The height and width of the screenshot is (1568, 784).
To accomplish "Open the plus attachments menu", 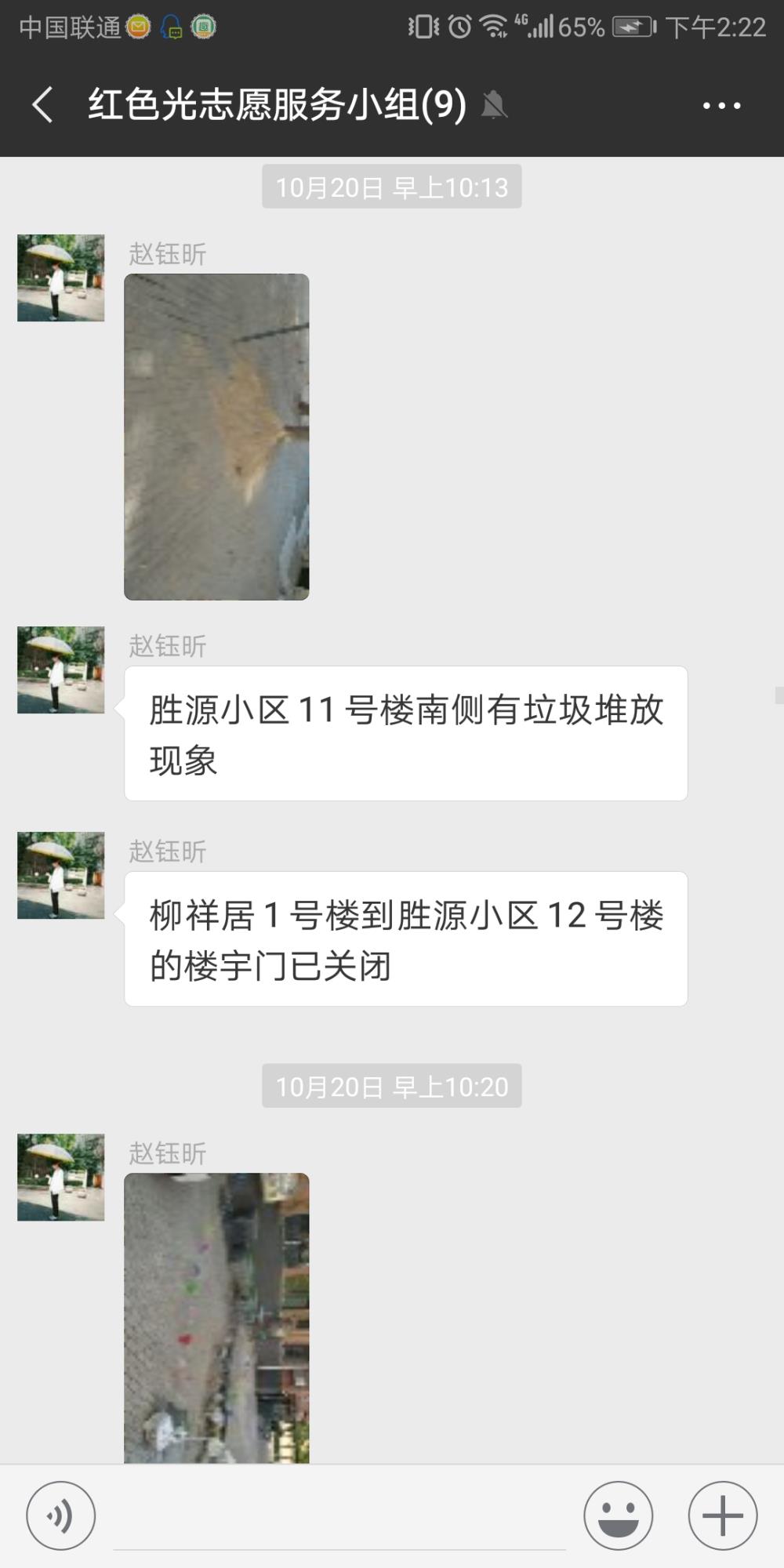I will tap(722, 1515).
